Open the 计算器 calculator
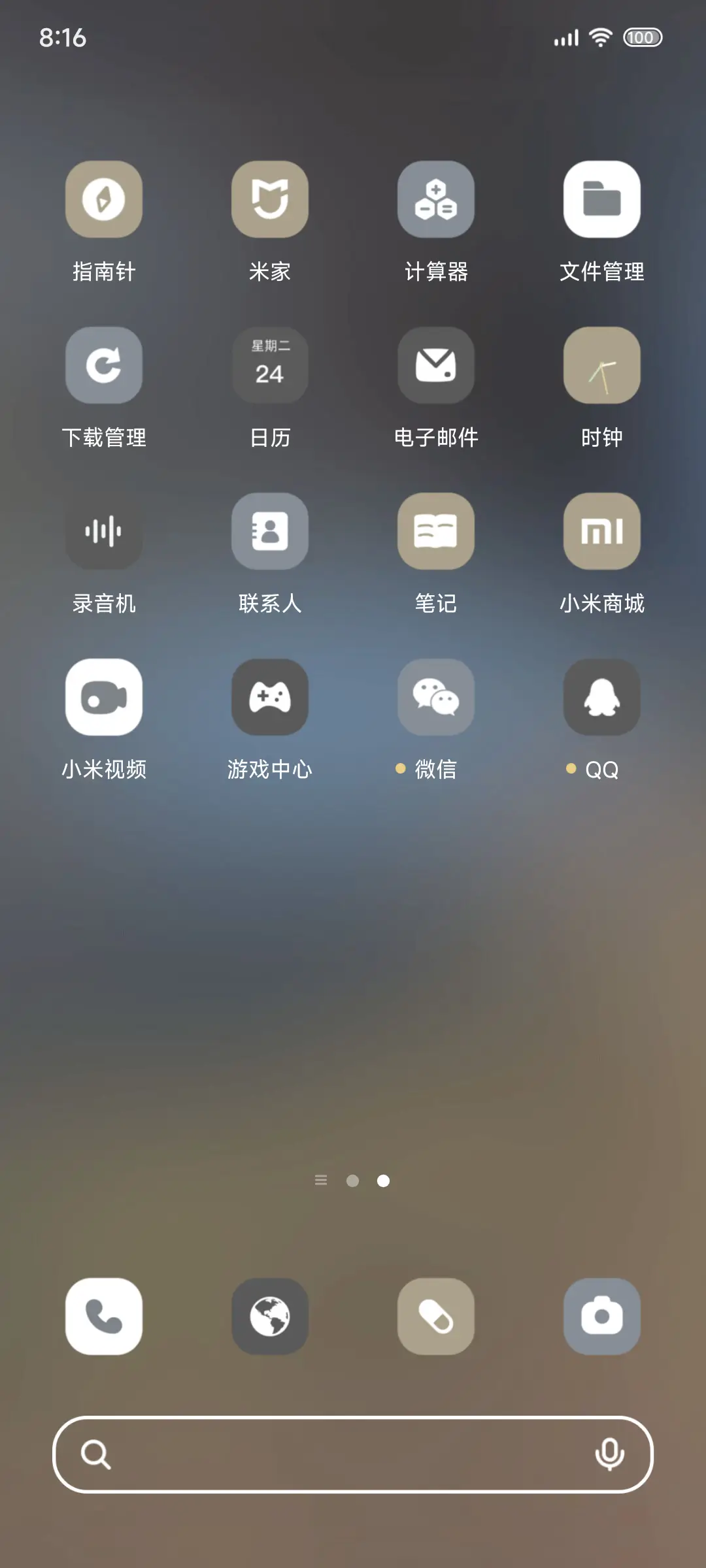The width and height of the screenshot is (706, 1568). tap(436, 199)
